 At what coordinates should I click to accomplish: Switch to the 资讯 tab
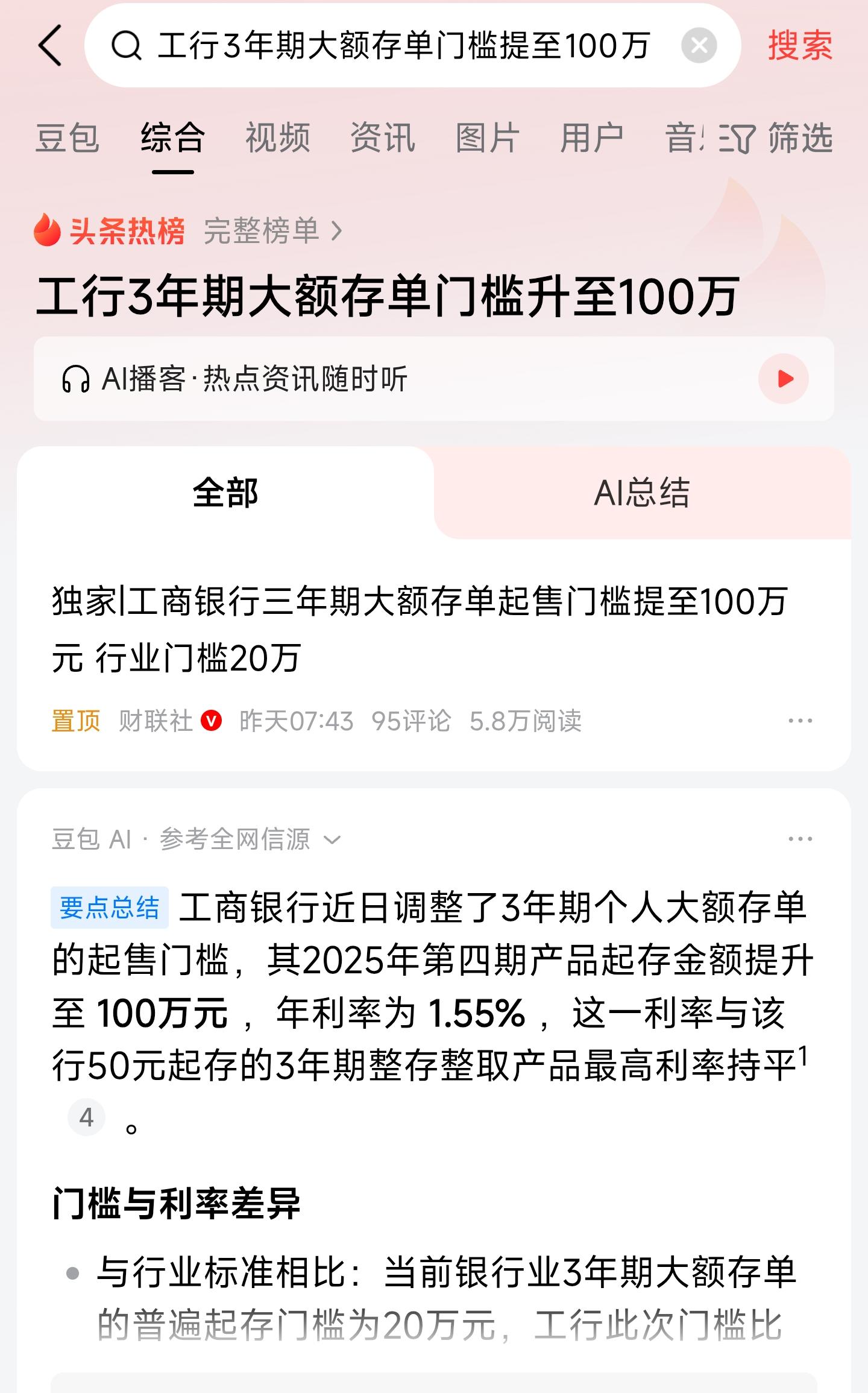tap(383, 138)
